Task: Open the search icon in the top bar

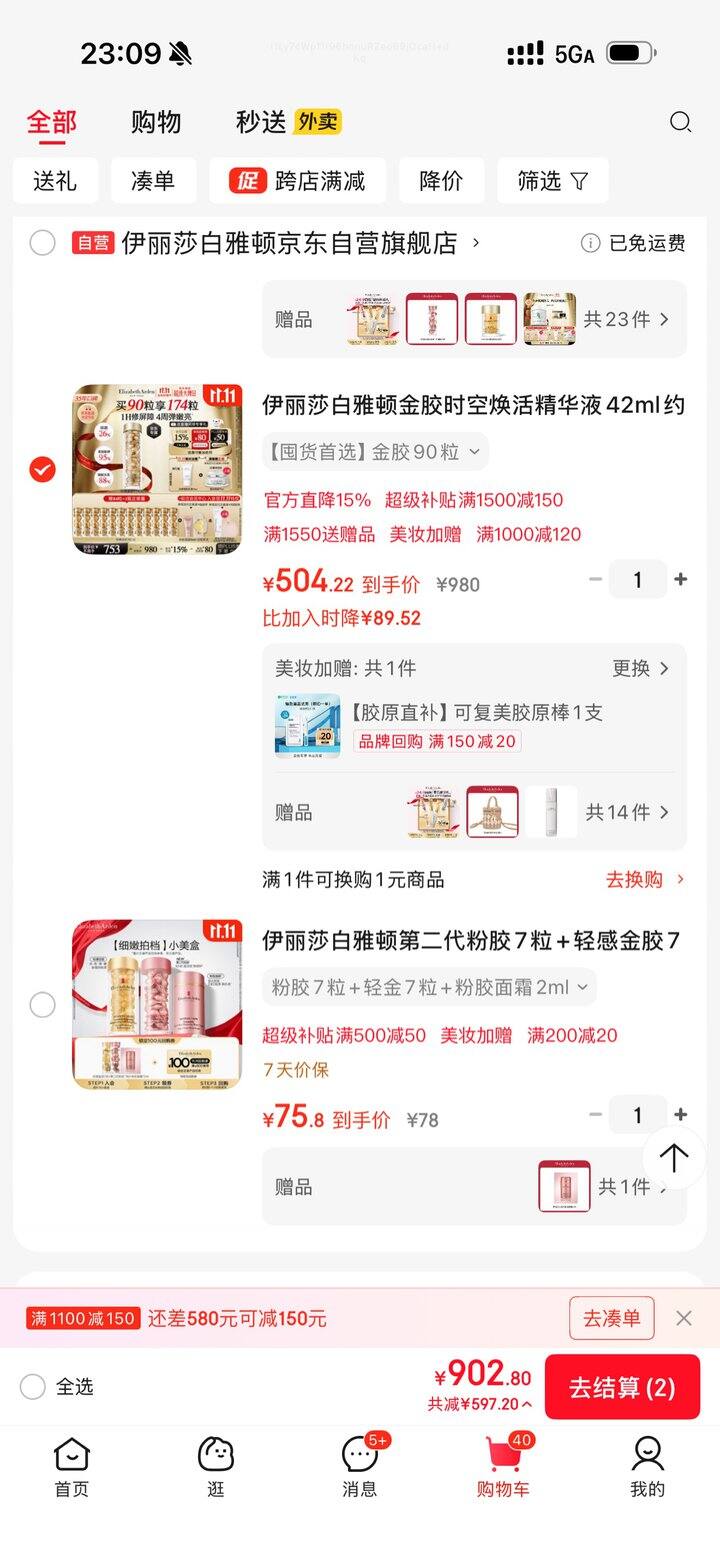Action: 680,122
